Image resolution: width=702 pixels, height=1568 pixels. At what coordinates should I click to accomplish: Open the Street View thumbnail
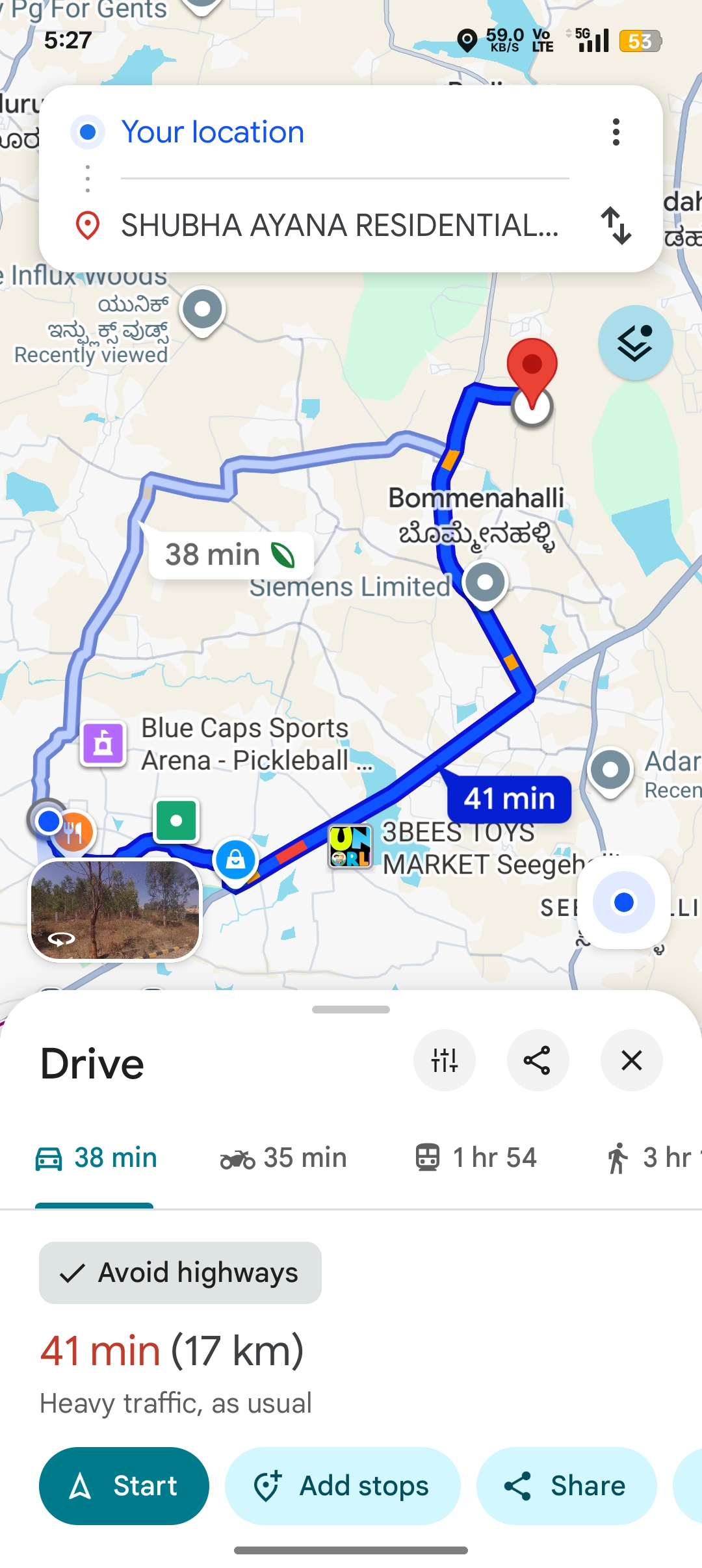pyautogui.click(x=116, y=909)
